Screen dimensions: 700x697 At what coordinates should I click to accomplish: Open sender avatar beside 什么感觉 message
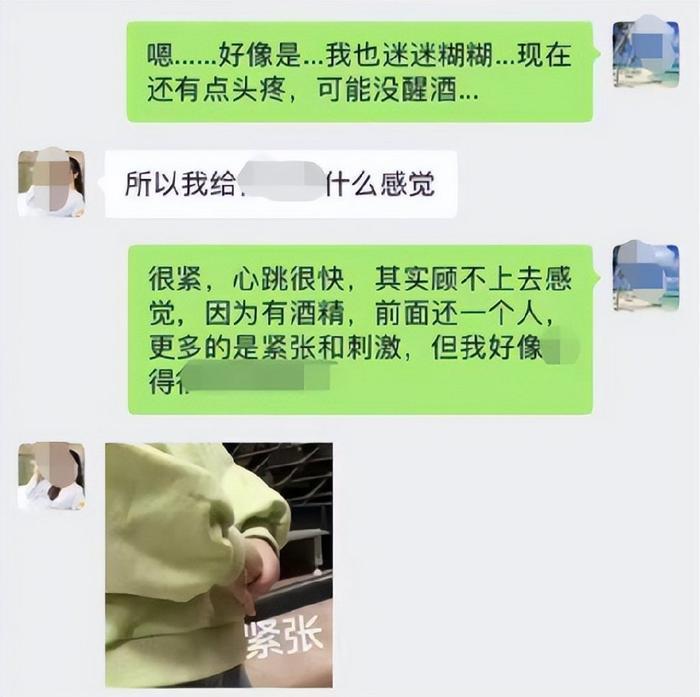coord(51,183)
